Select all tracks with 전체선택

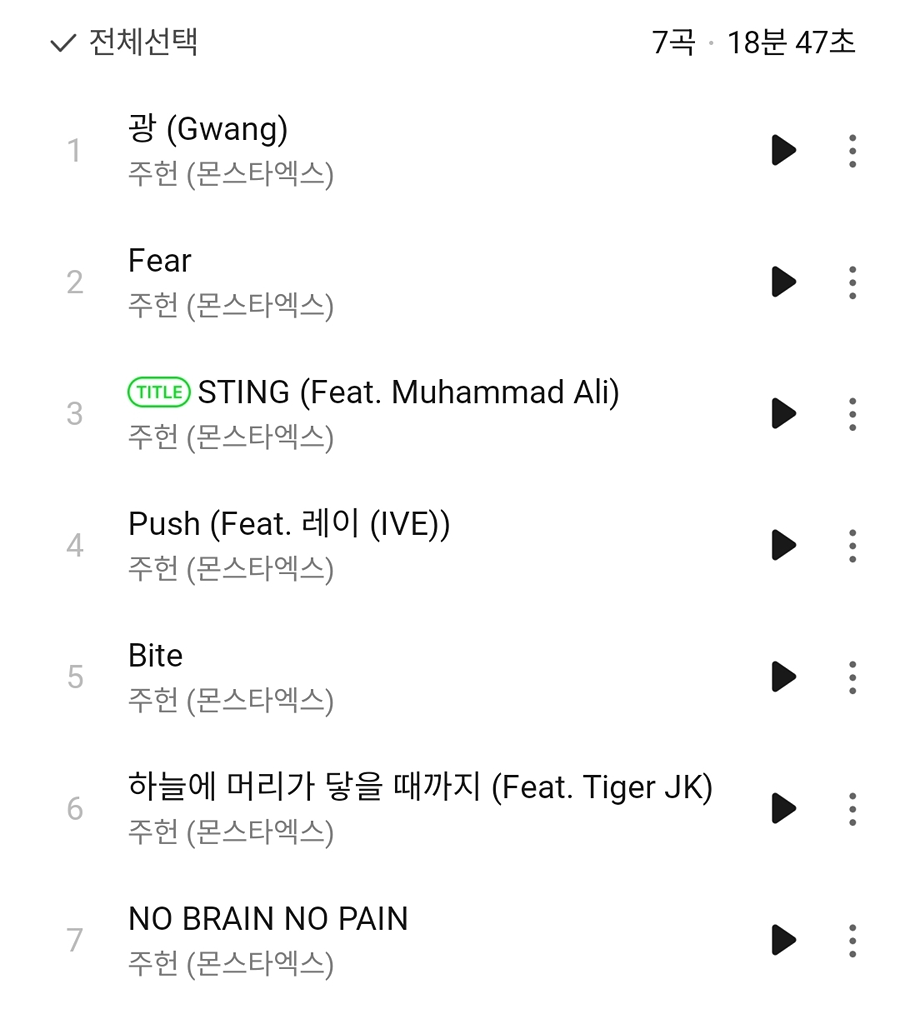[124, 43]
